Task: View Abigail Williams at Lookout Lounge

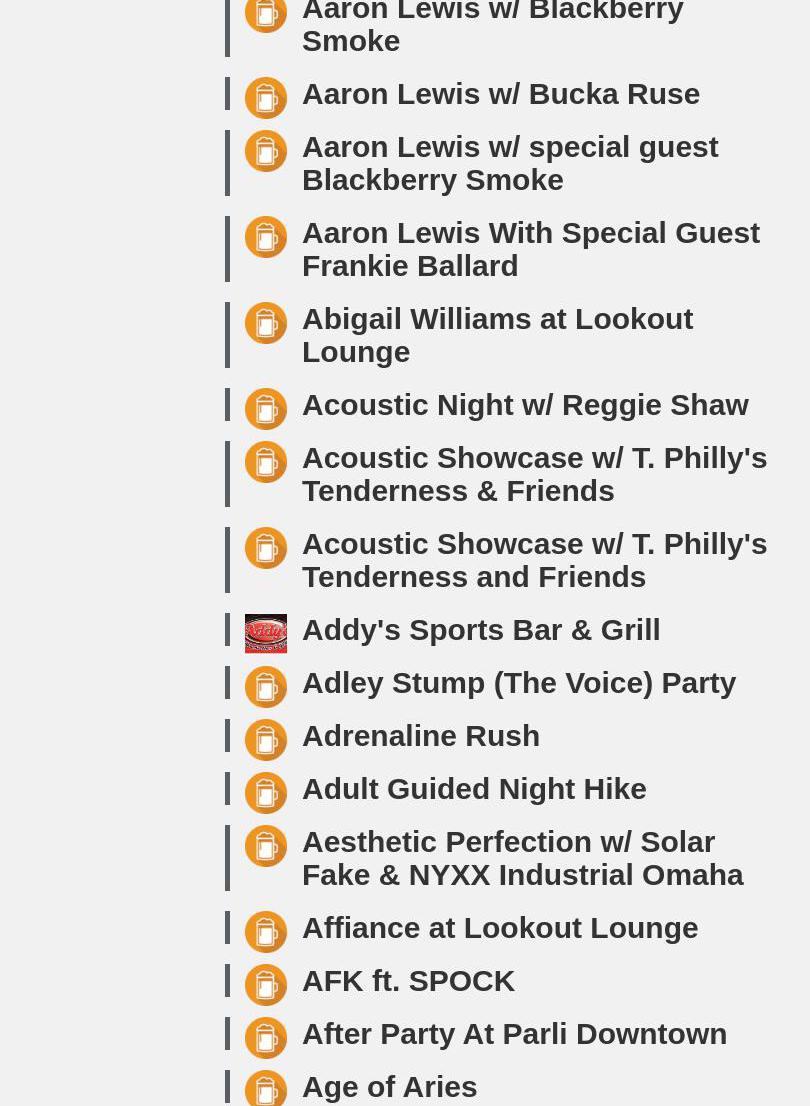Action: tap(497, 335)
